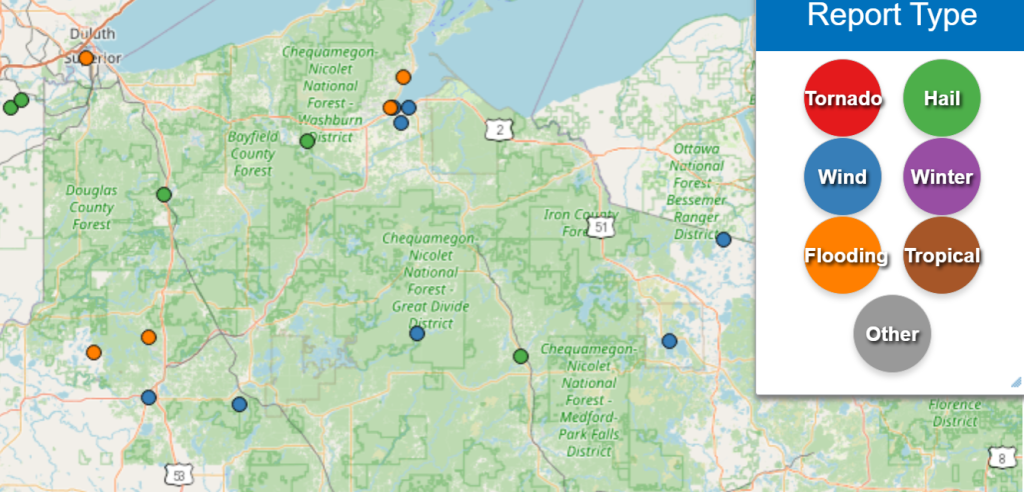Choose the Wind report type
Image resolution: width=1024 pixels, height=492 pixels.
pos(843,177)
